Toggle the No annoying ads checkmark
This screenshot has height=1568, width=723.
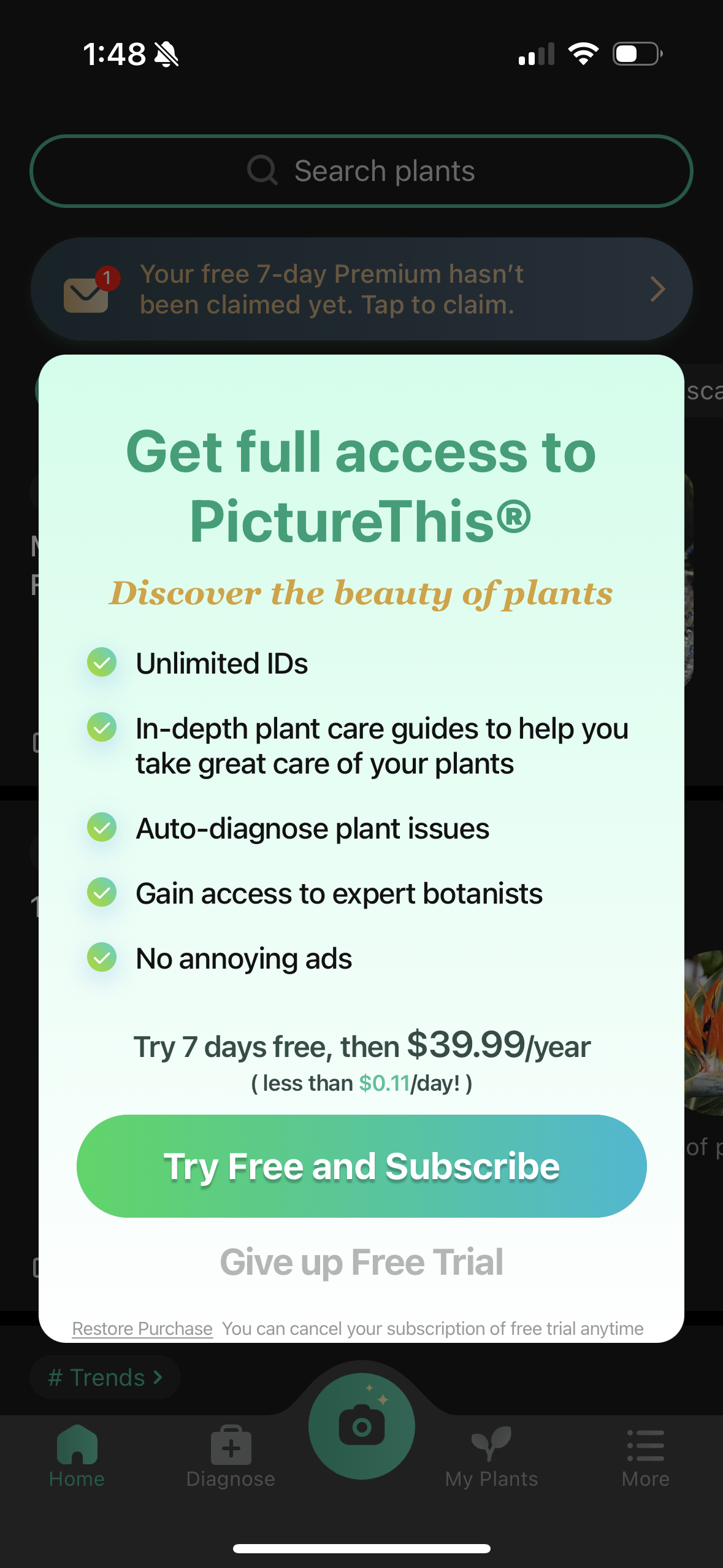pyautogui.click(x=102, y=957)
